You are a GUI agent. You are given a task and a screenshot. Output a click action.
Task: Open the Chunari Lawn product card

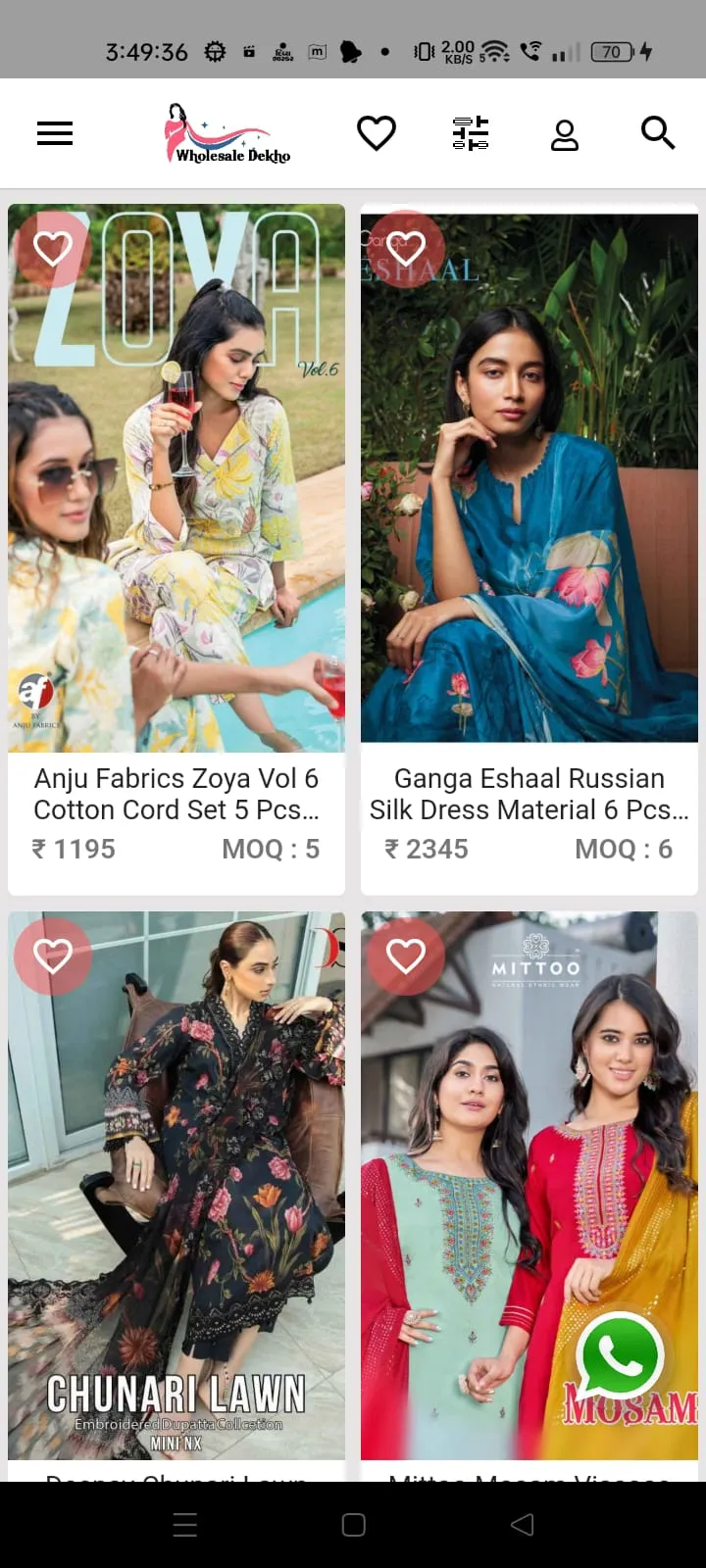pos(176,1196)
